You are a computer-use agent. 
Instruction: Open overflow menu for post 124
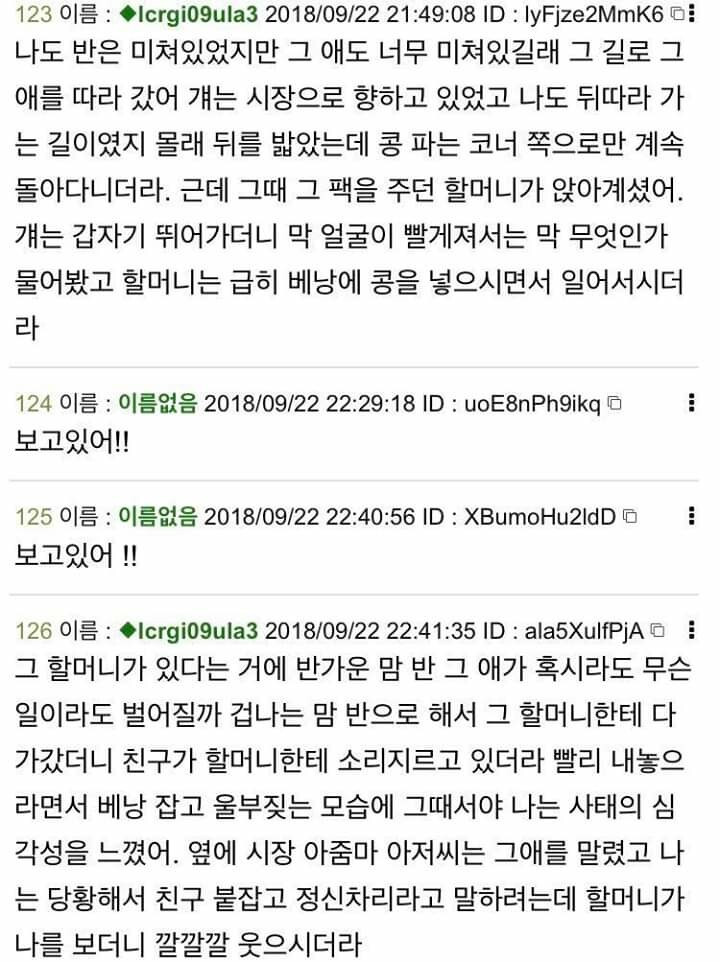pos(692,404)
